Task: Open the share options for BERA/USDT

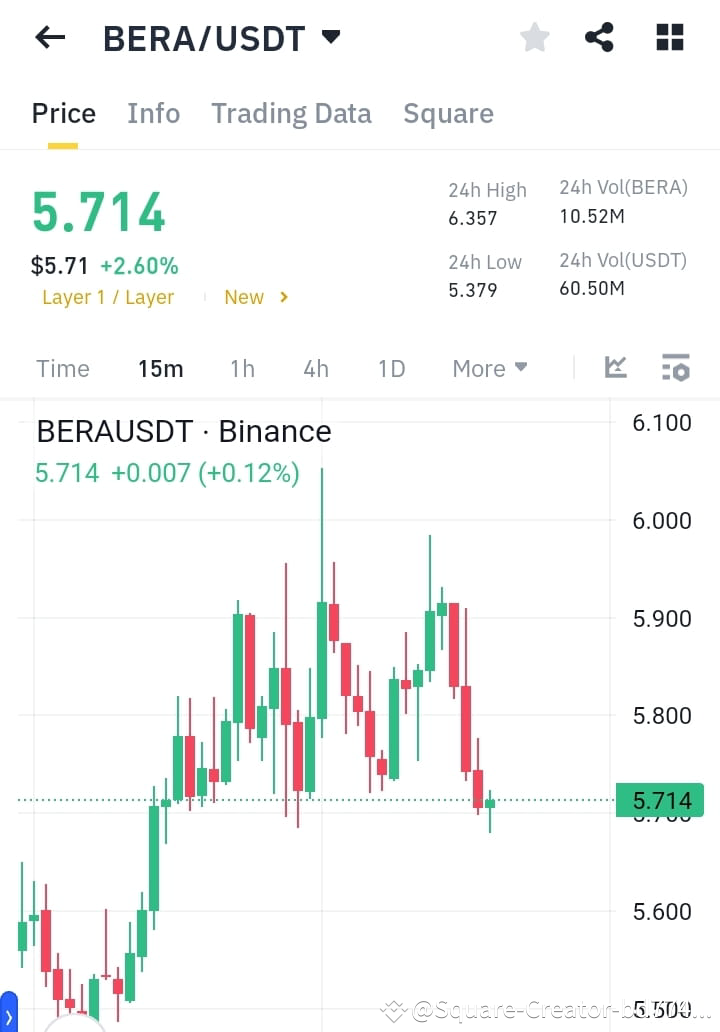Action: [x=599, y=37]
